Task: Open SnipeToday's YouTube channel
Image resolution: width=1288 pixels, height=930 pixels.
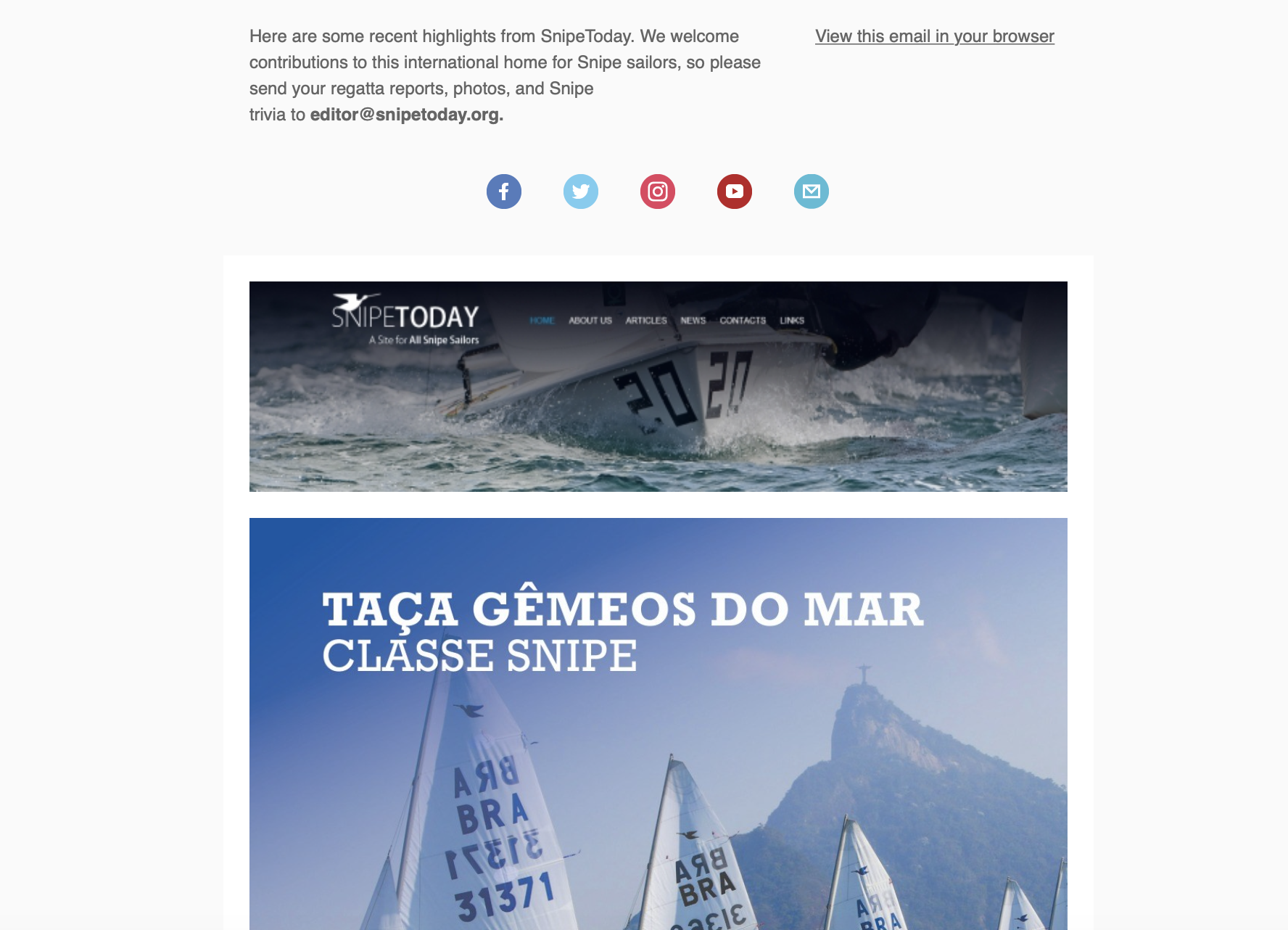Action: (x=735, y=192)
